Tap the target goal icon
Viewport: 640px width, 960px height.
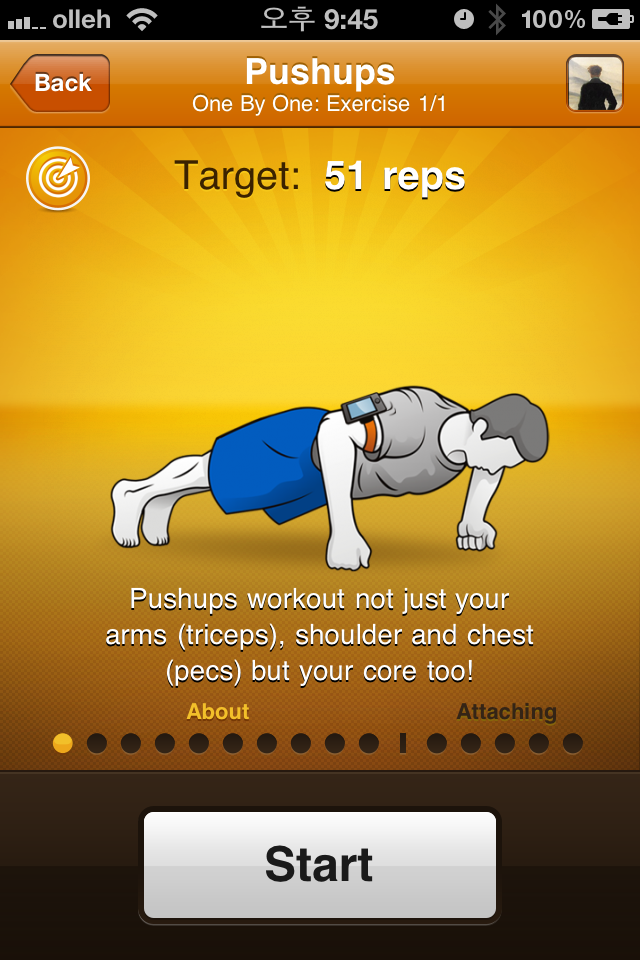(x=58, y=179)
